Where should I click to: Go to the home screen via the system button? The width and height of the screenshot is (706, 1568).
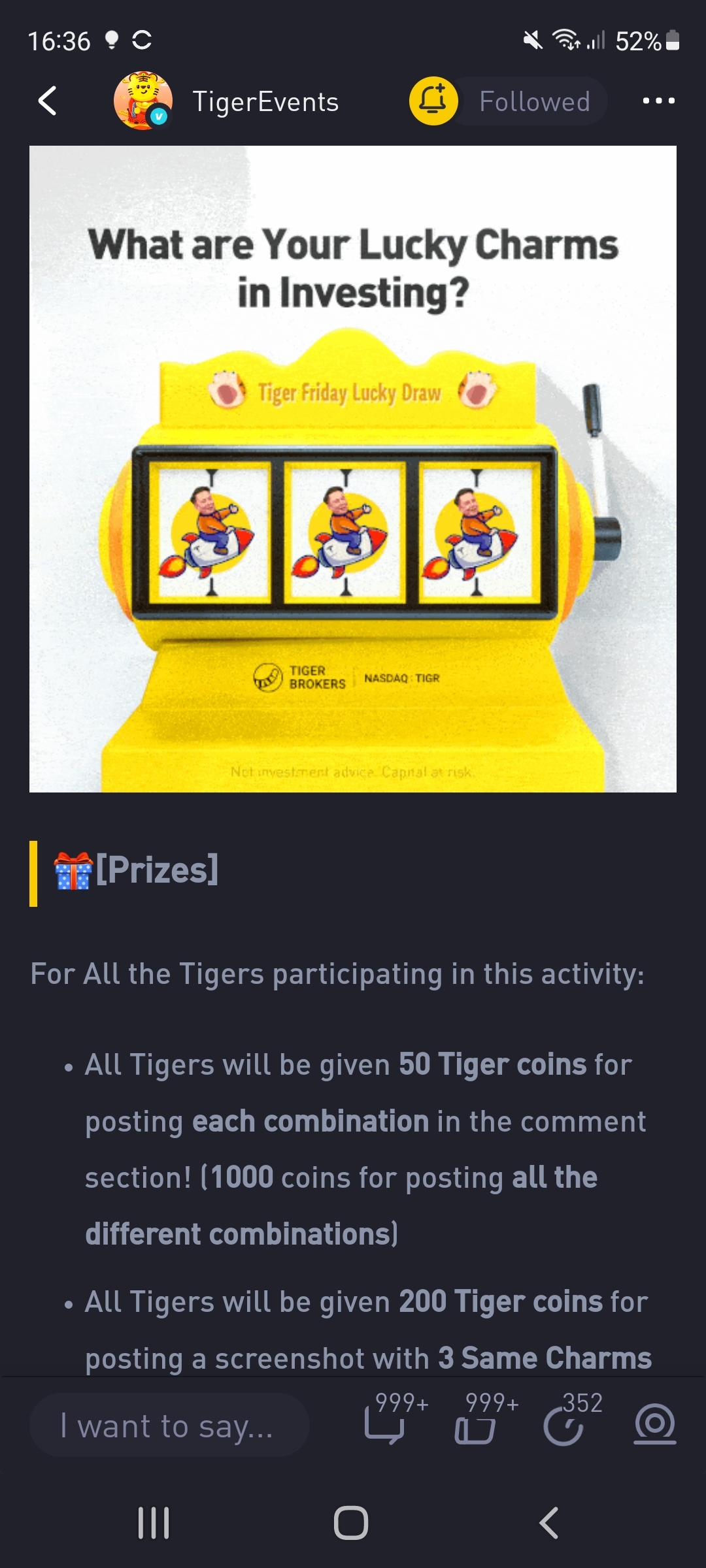tap(351, 1523)
